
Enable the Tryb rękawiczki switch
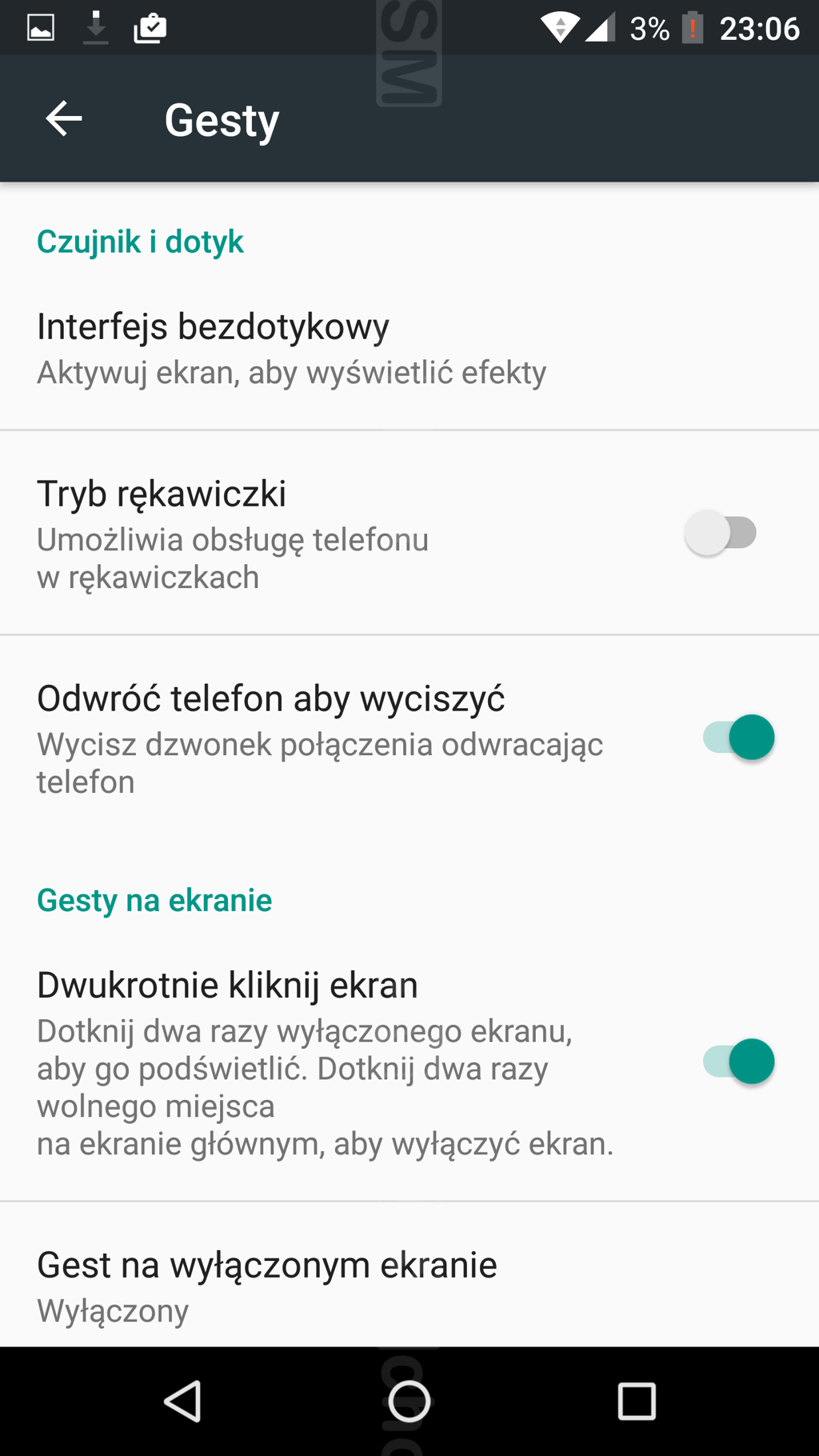coord(721,533)
